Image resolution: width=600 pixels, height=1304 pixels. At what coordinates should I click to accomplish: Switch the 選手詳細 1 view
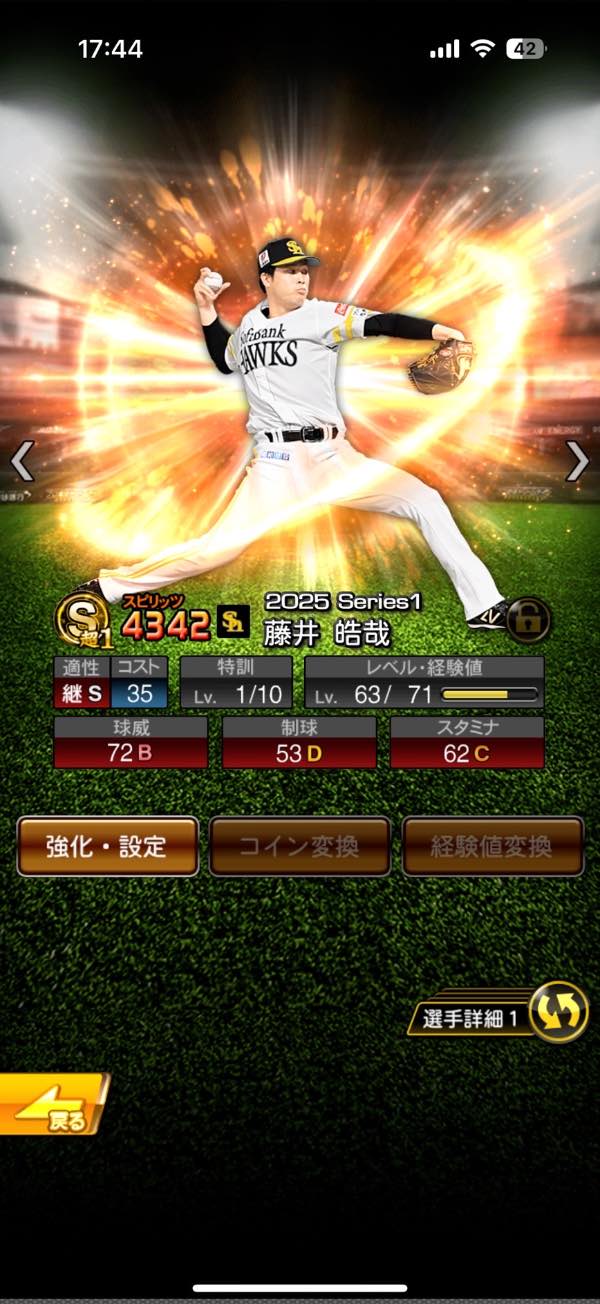[x=556, y=1012]
